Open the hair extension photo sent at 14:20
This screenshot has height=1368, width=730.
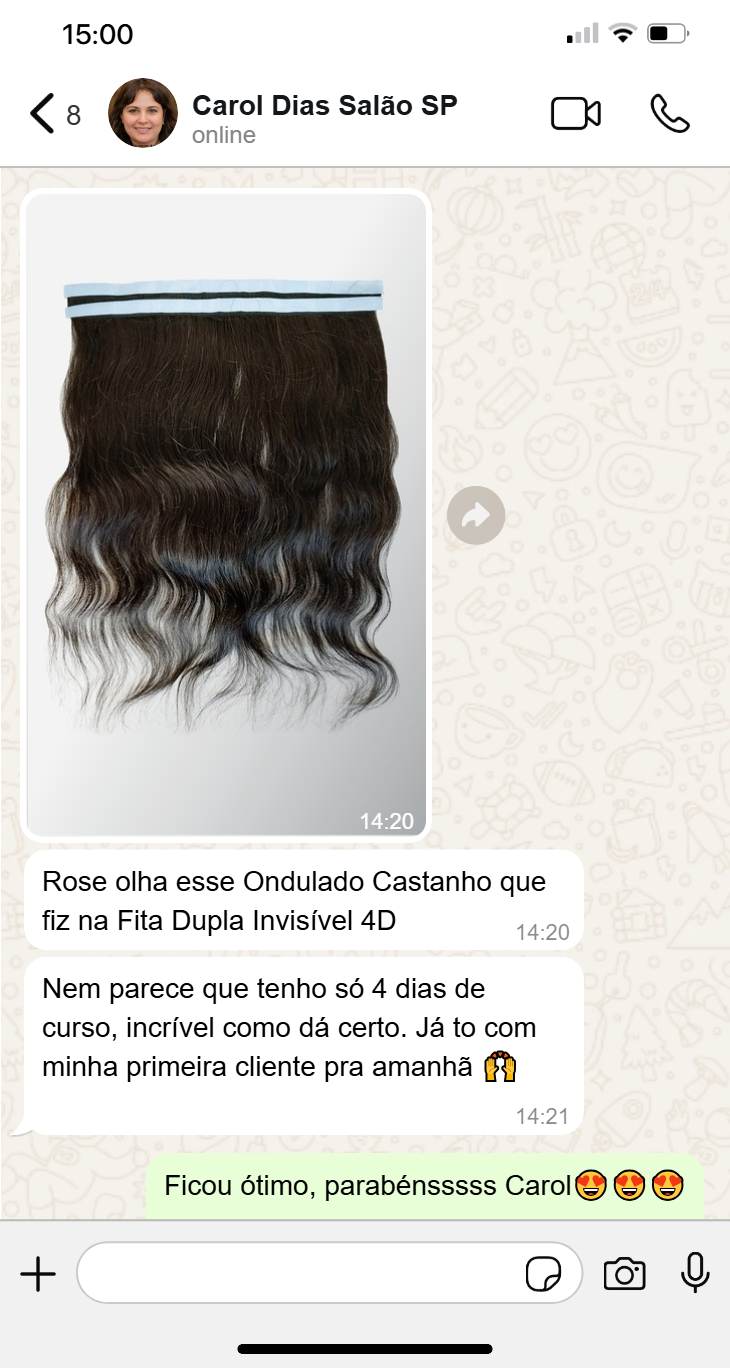click(x=226, y=512)
